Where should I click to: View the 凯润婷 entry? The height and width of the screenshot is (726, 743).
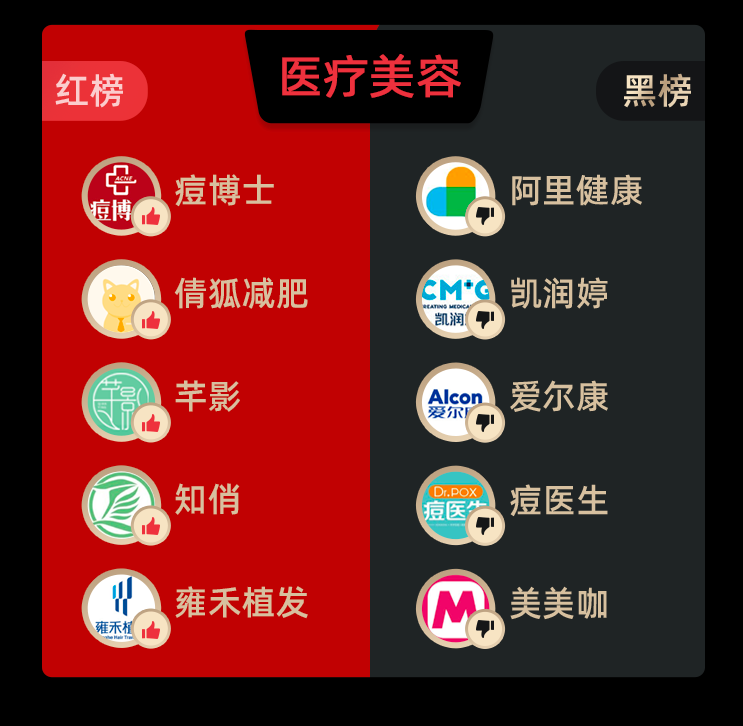(x=559, y=294)
